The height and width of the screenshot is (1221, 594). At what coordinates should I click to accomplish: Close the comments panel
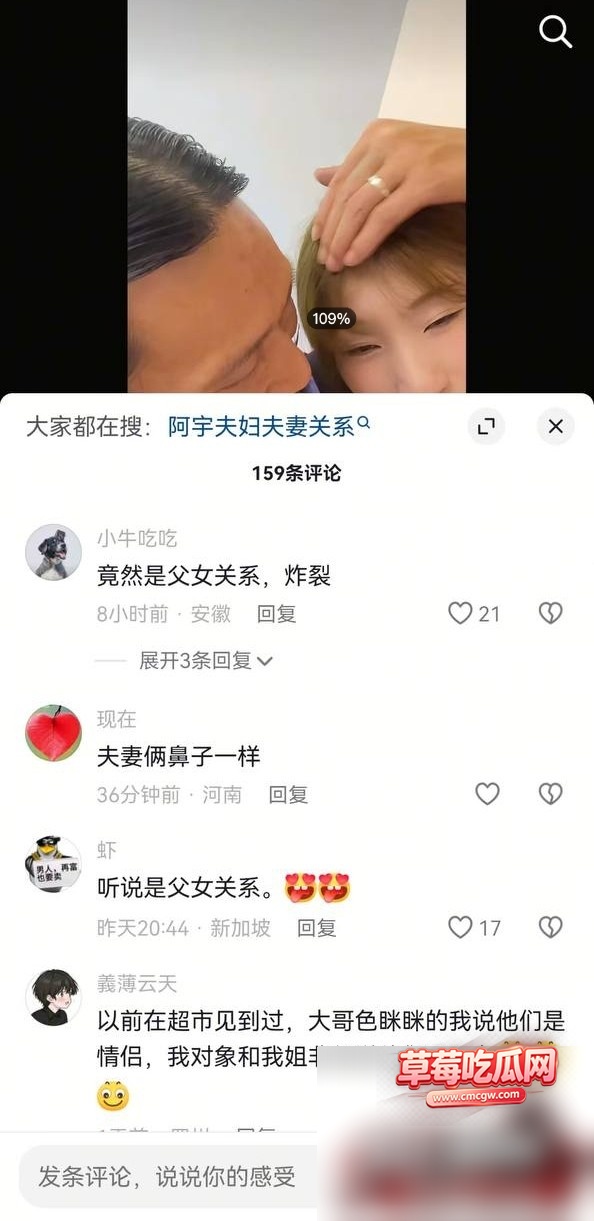(556, 427)
